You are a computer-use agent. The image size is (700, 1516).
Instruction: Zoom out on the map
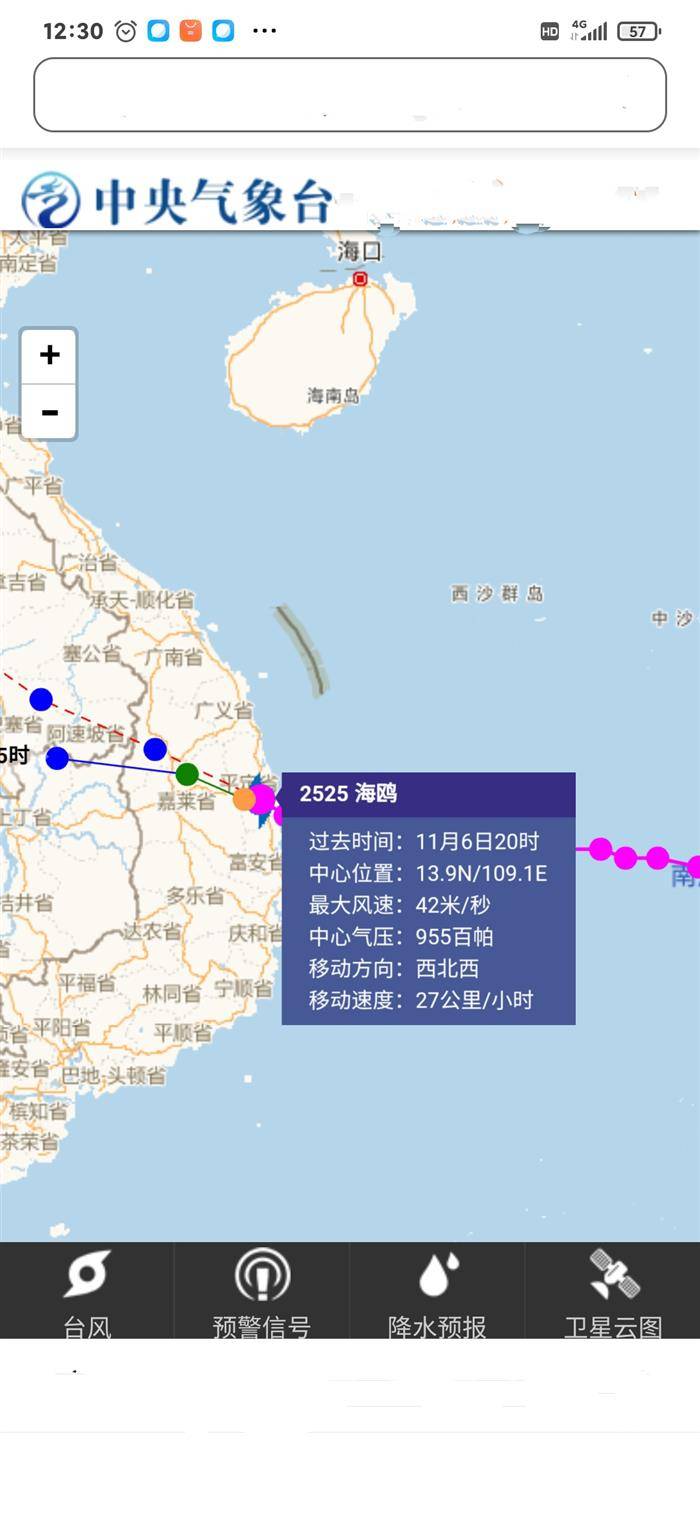[49, 412]
